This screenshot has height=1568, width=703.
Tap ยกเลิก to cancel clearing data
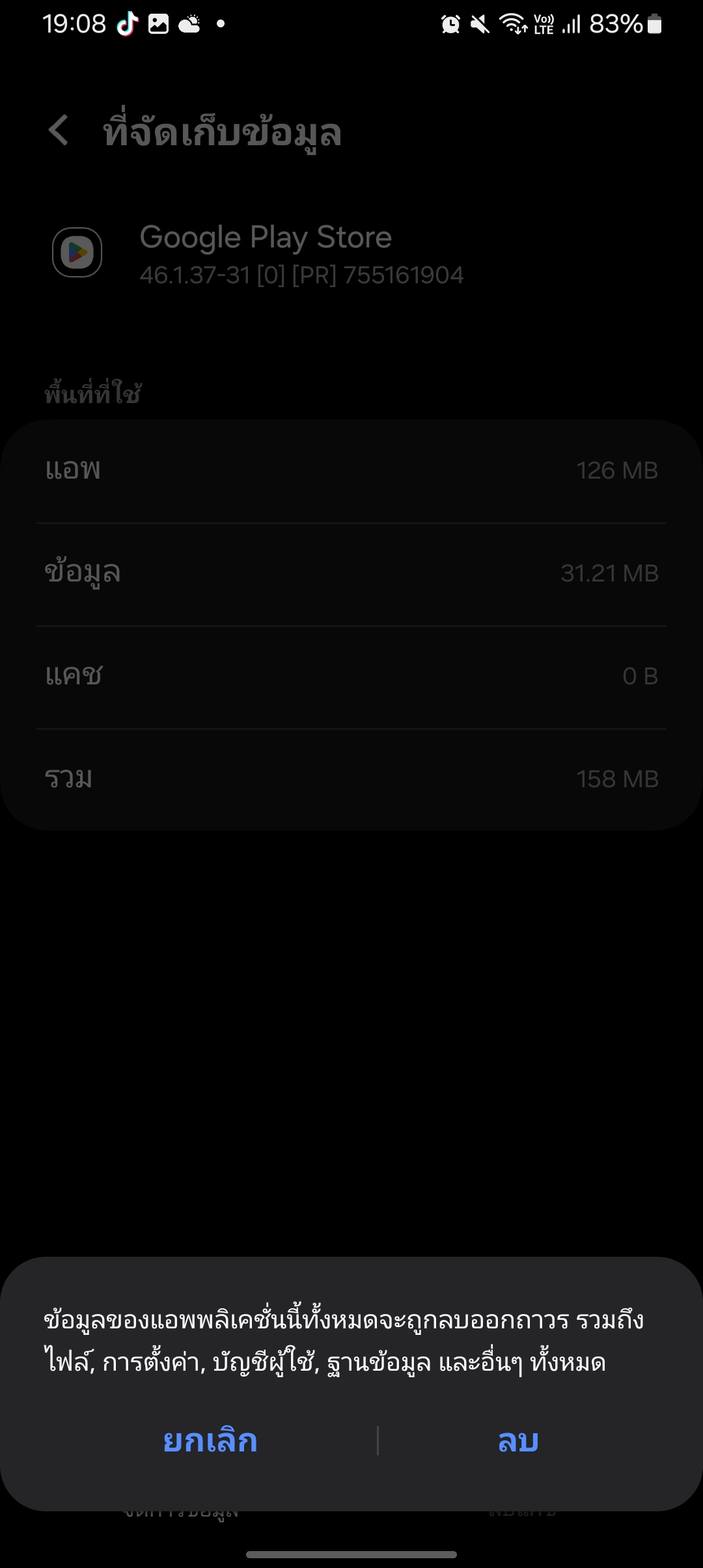(x=210, y=1440)
